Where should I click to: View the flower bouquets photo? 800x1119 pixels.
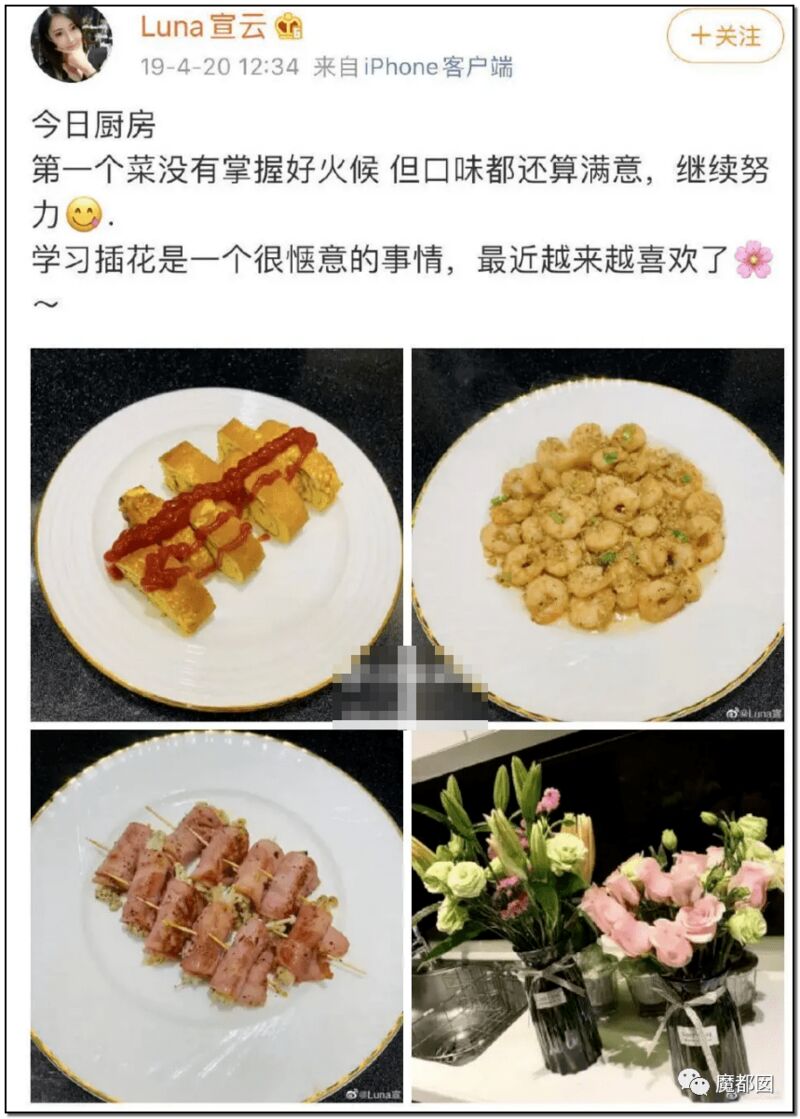point(598,915)
